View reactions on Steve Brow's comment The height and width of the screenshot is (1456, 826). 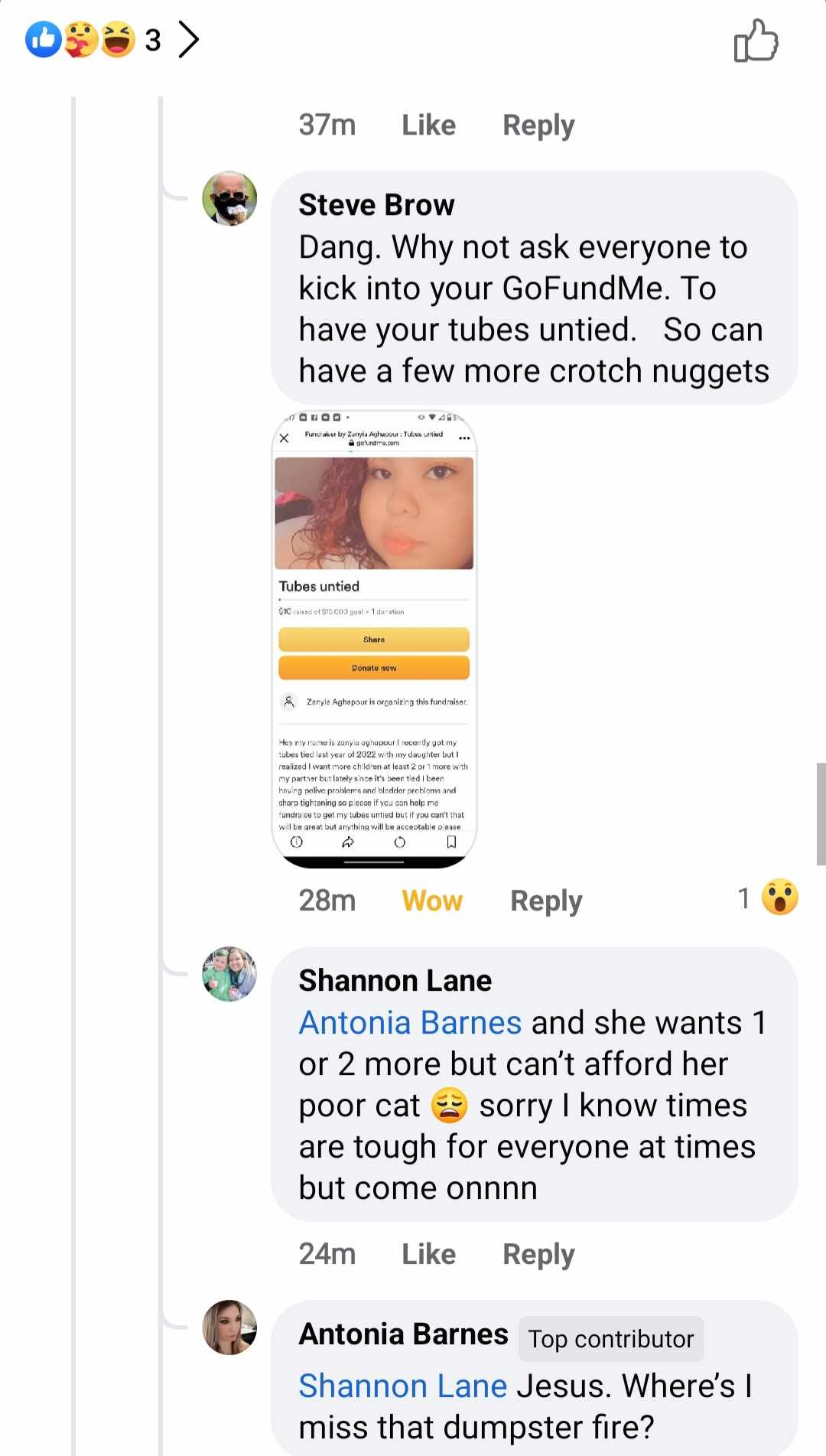769,897
